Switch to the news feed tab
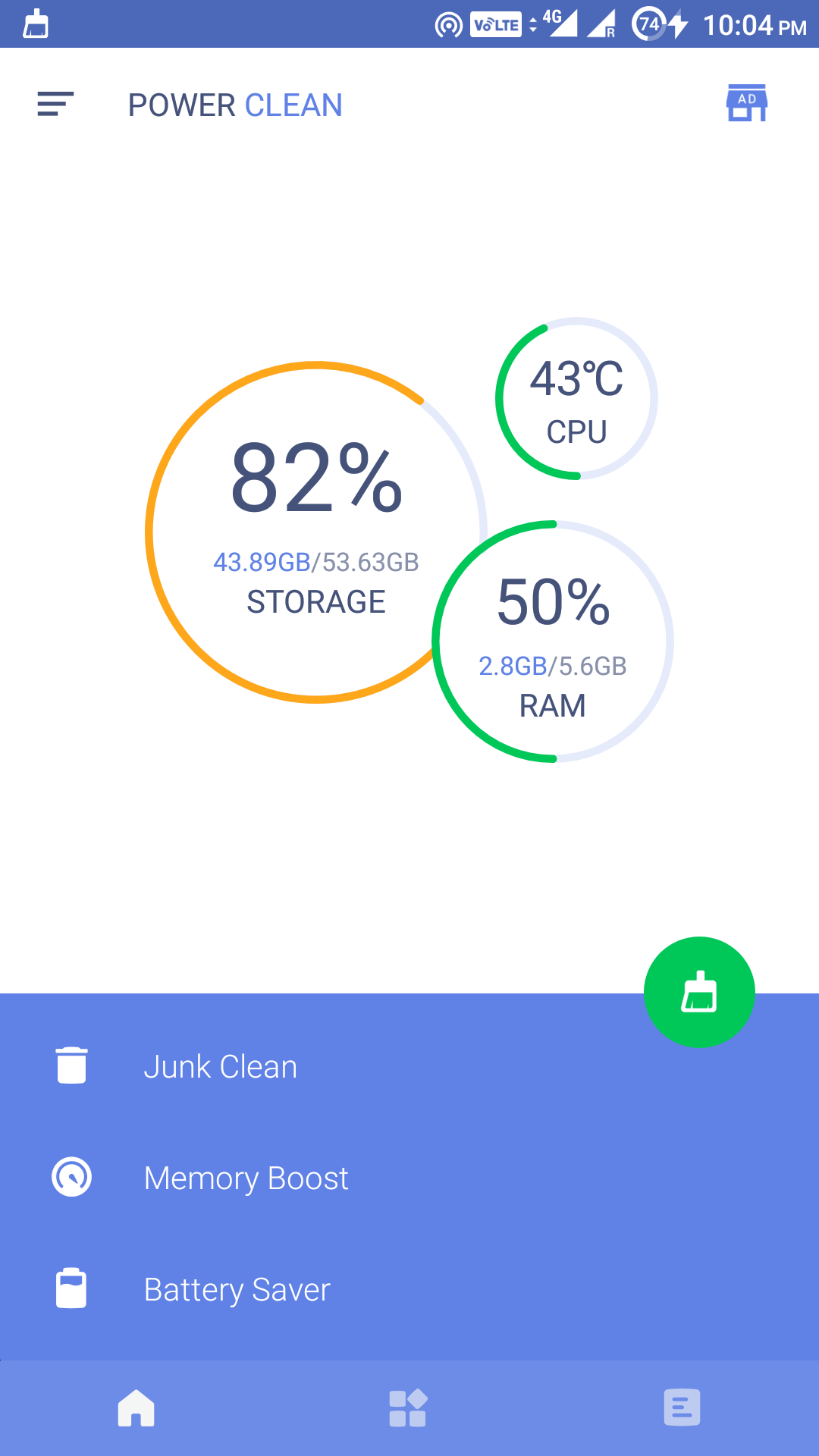The width and height of the screenshot is (819, 1456). tap(682, 1408)
